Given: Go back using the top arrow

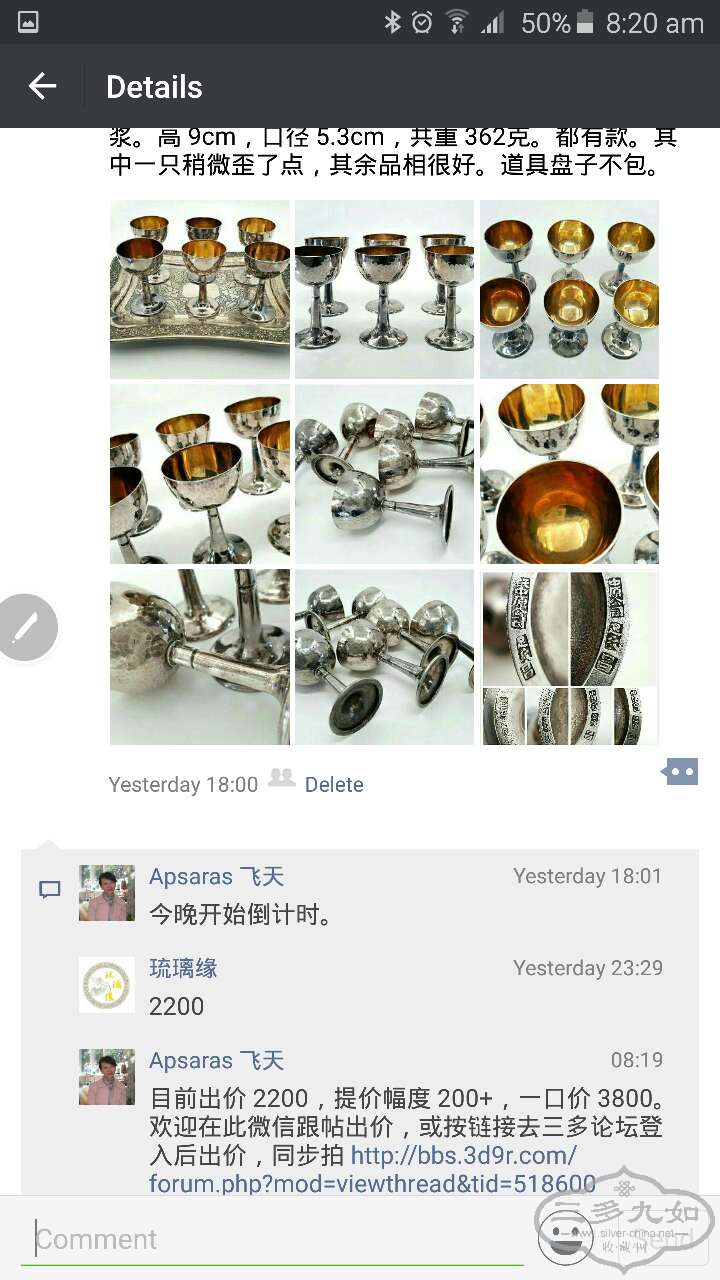Looking at the screenshot, I should [x=42, y=87].
